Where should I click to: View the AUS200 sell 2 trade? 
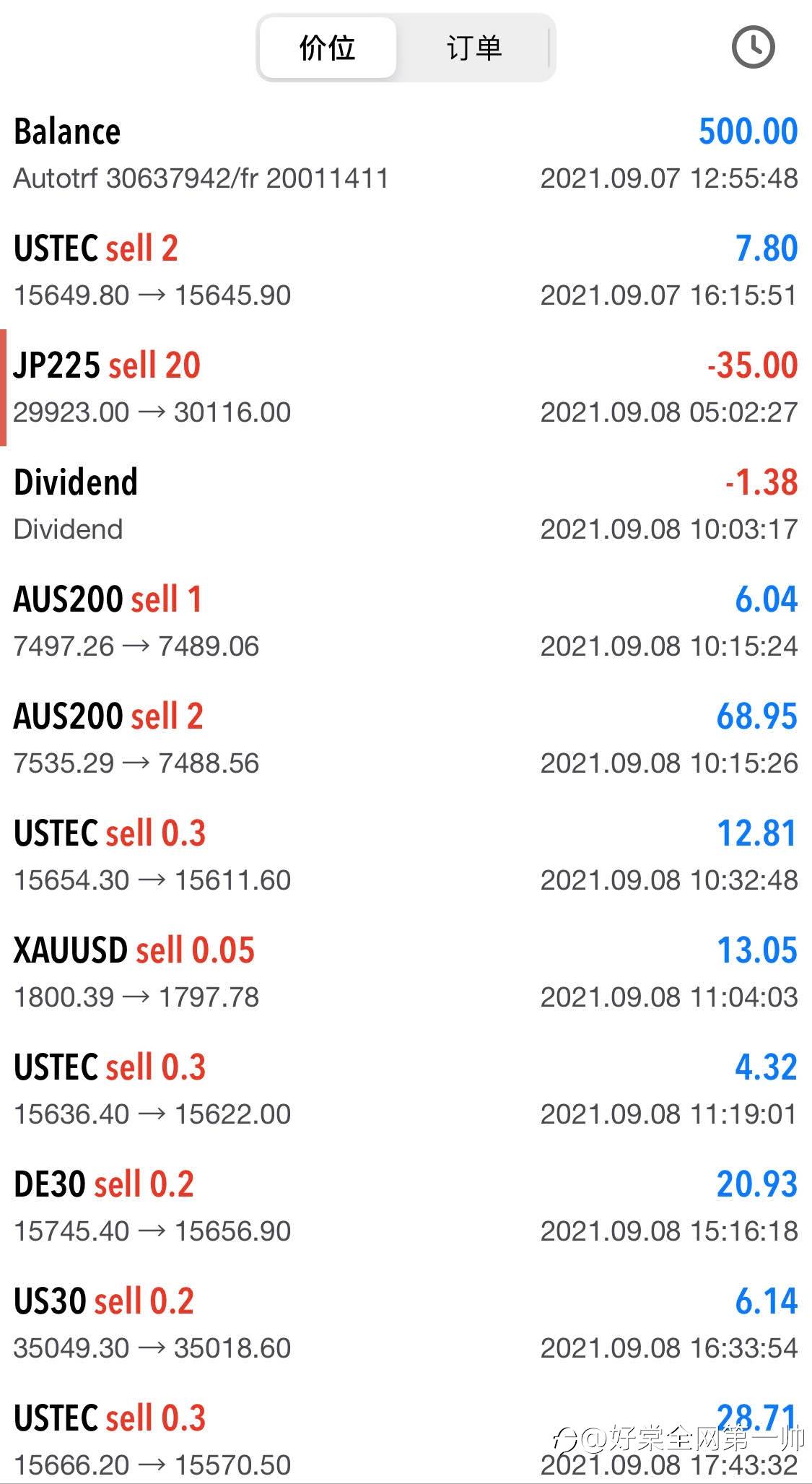point(406,739)
